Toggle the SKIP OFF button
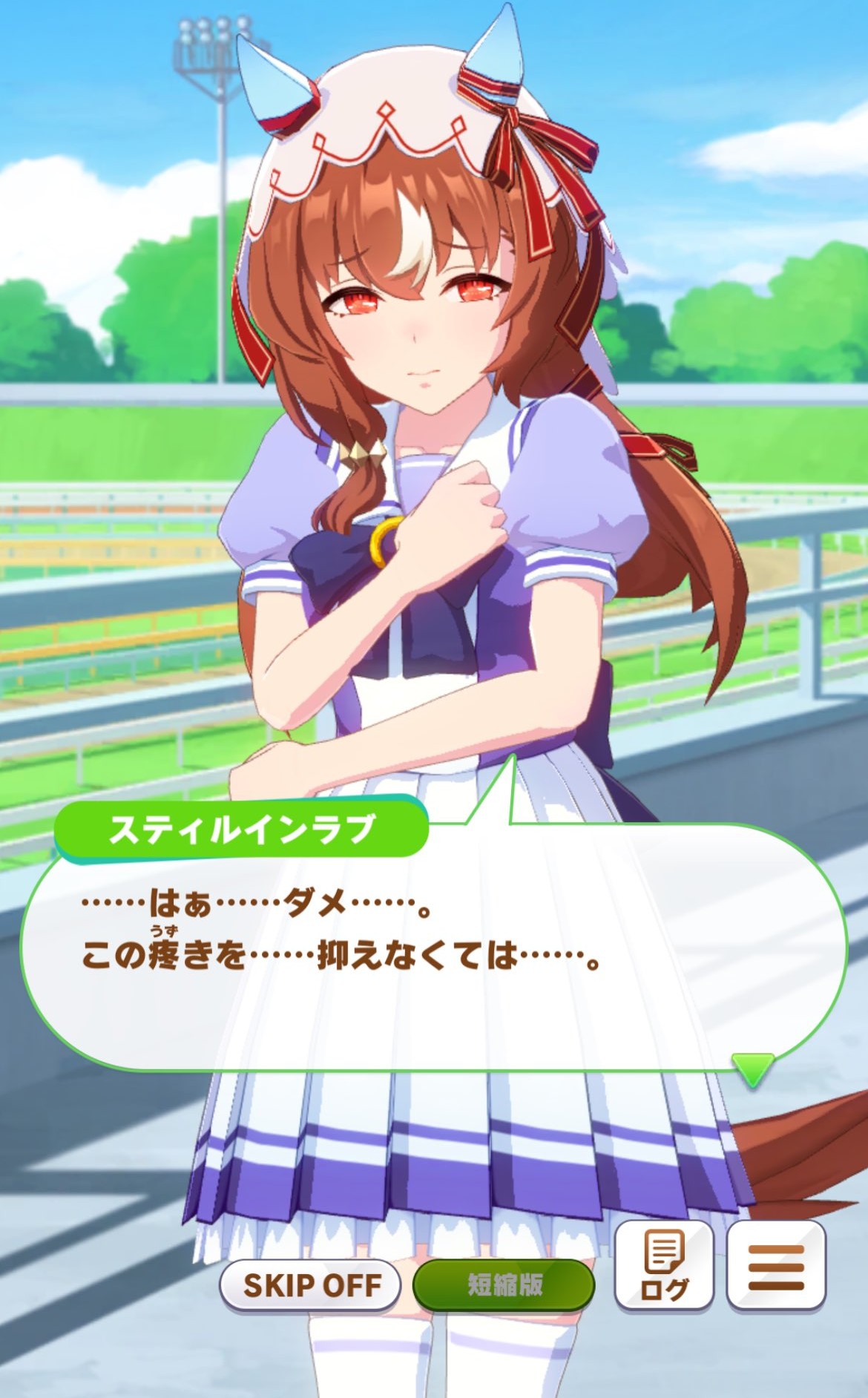Image resolution: width=868 pixels, height=1398 pixels. (311, 1284)
